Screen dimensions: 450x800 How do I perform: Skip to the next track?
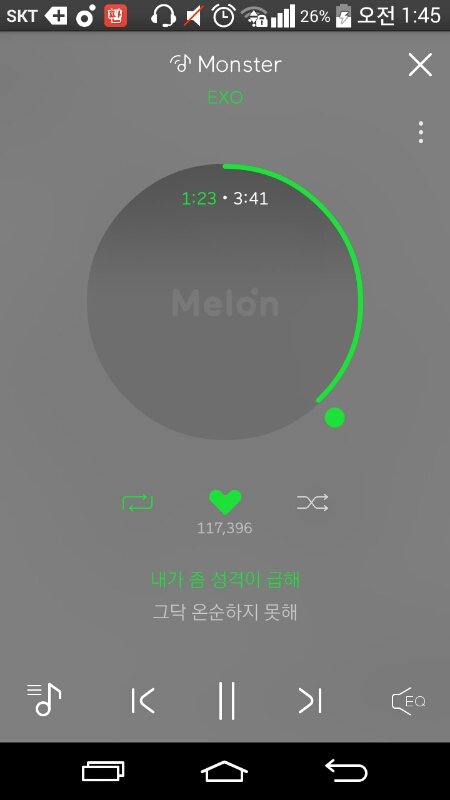310,701
